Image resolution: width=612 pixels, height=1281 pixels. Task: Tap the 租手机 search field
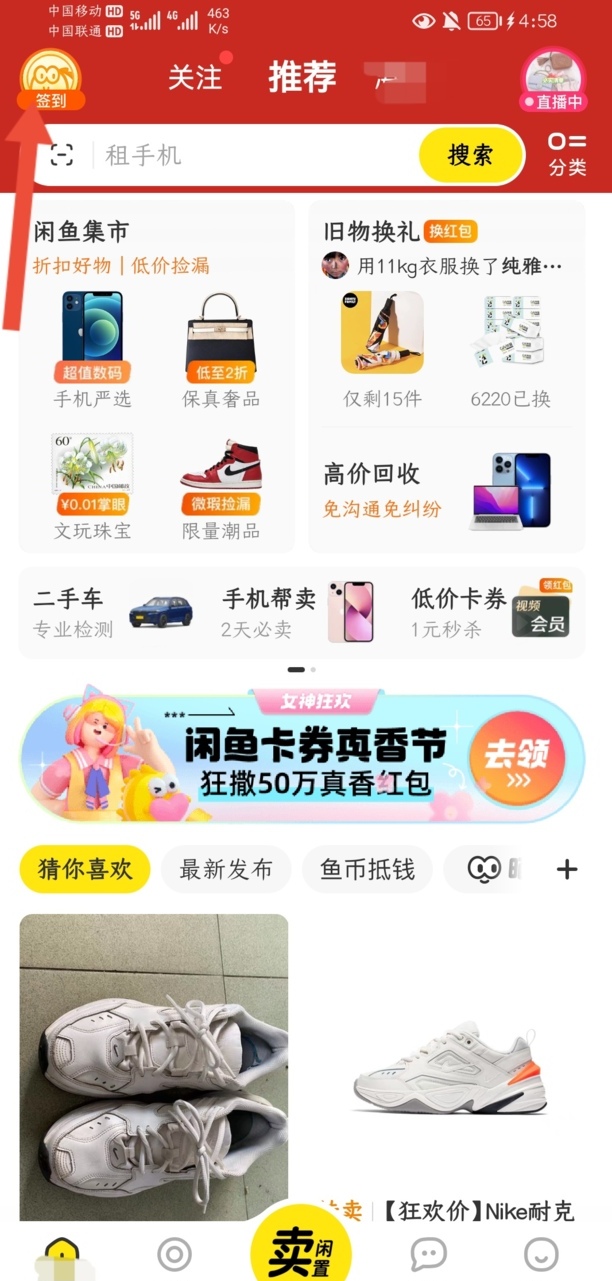250,155
